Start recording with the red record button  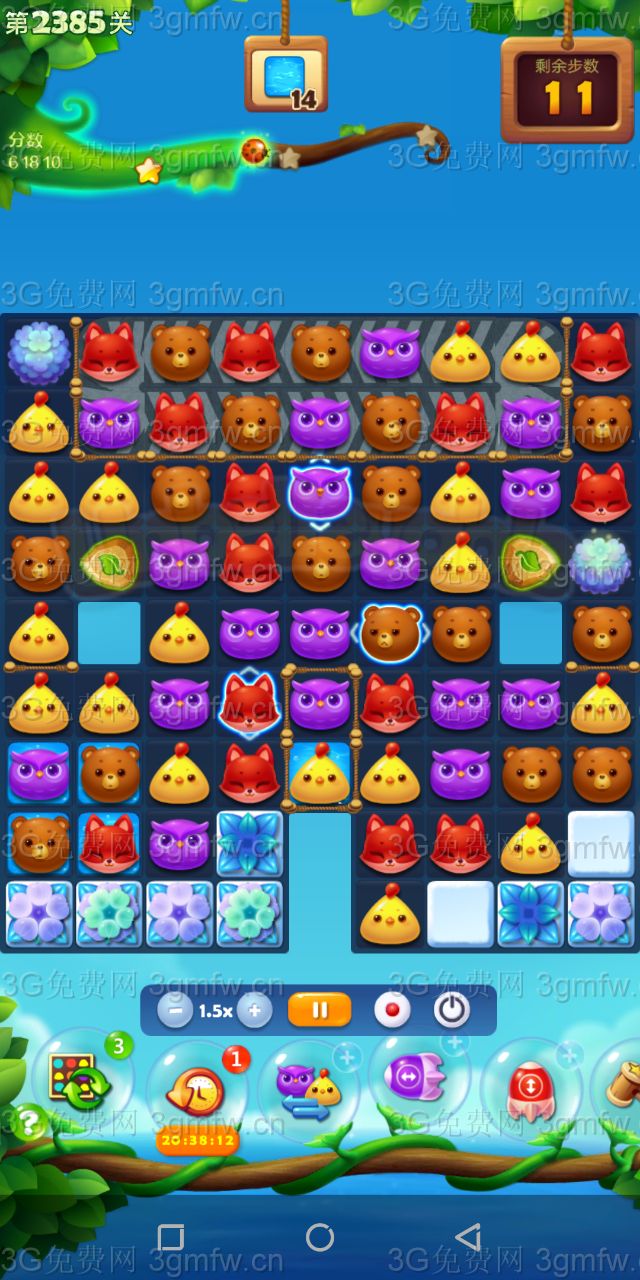(392, 1010)
